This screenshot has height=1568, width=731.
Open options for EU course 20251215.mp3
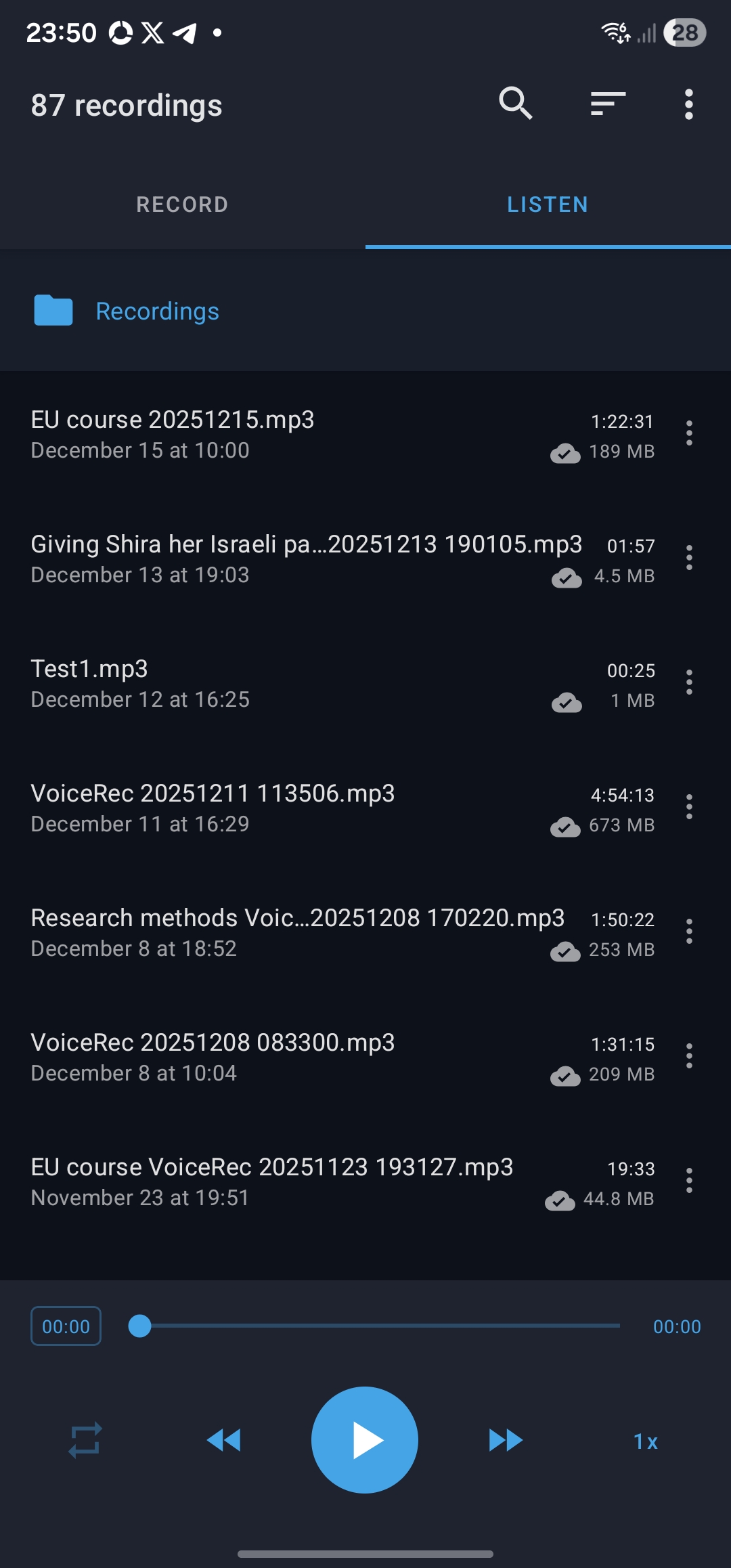tap(689, 433)
